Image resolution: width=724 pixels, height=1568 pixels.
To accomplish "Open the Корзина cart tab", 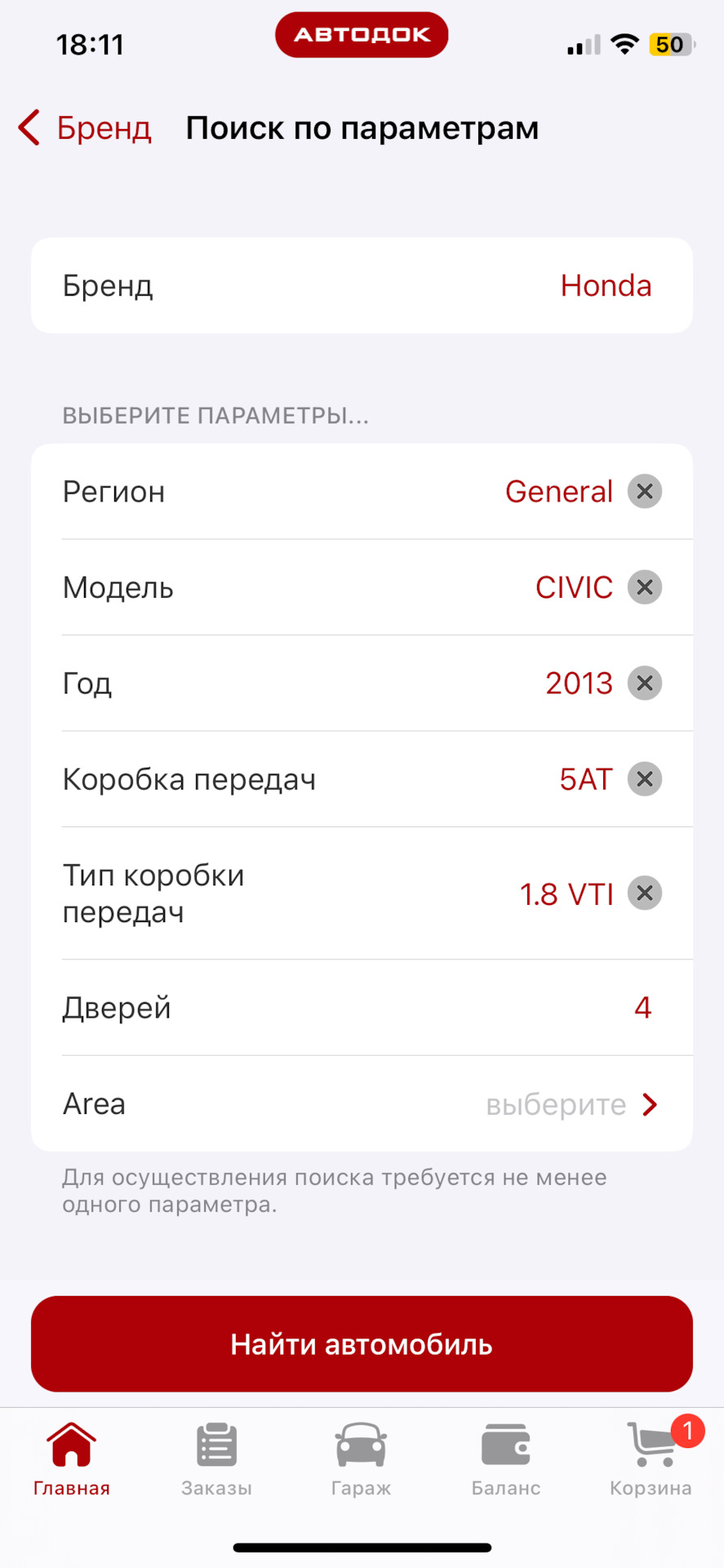I will click(x=651, y=1459).
